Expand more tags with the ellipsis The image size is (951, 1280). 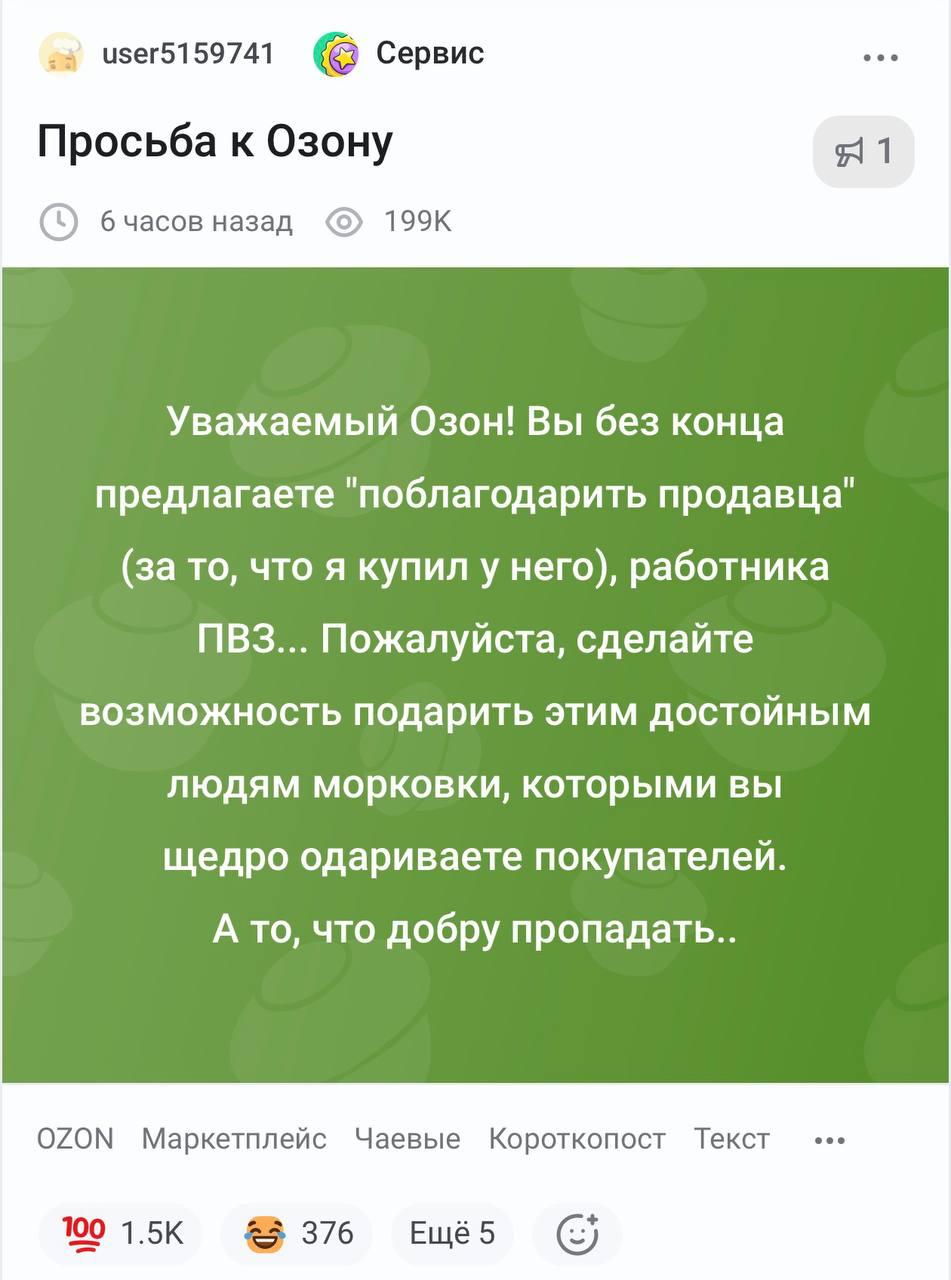click(x=830, y=1140)
